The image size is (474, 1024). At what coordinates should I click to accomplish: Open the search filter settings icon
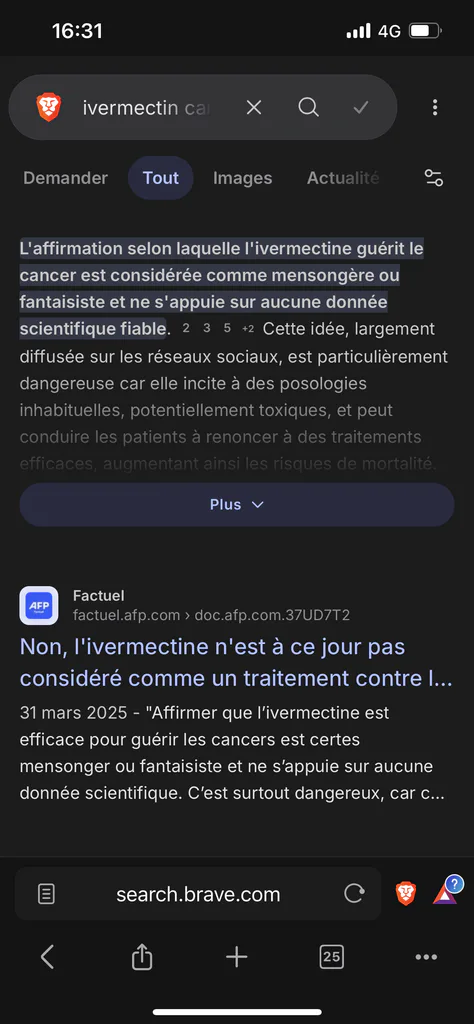coord(434,178)
